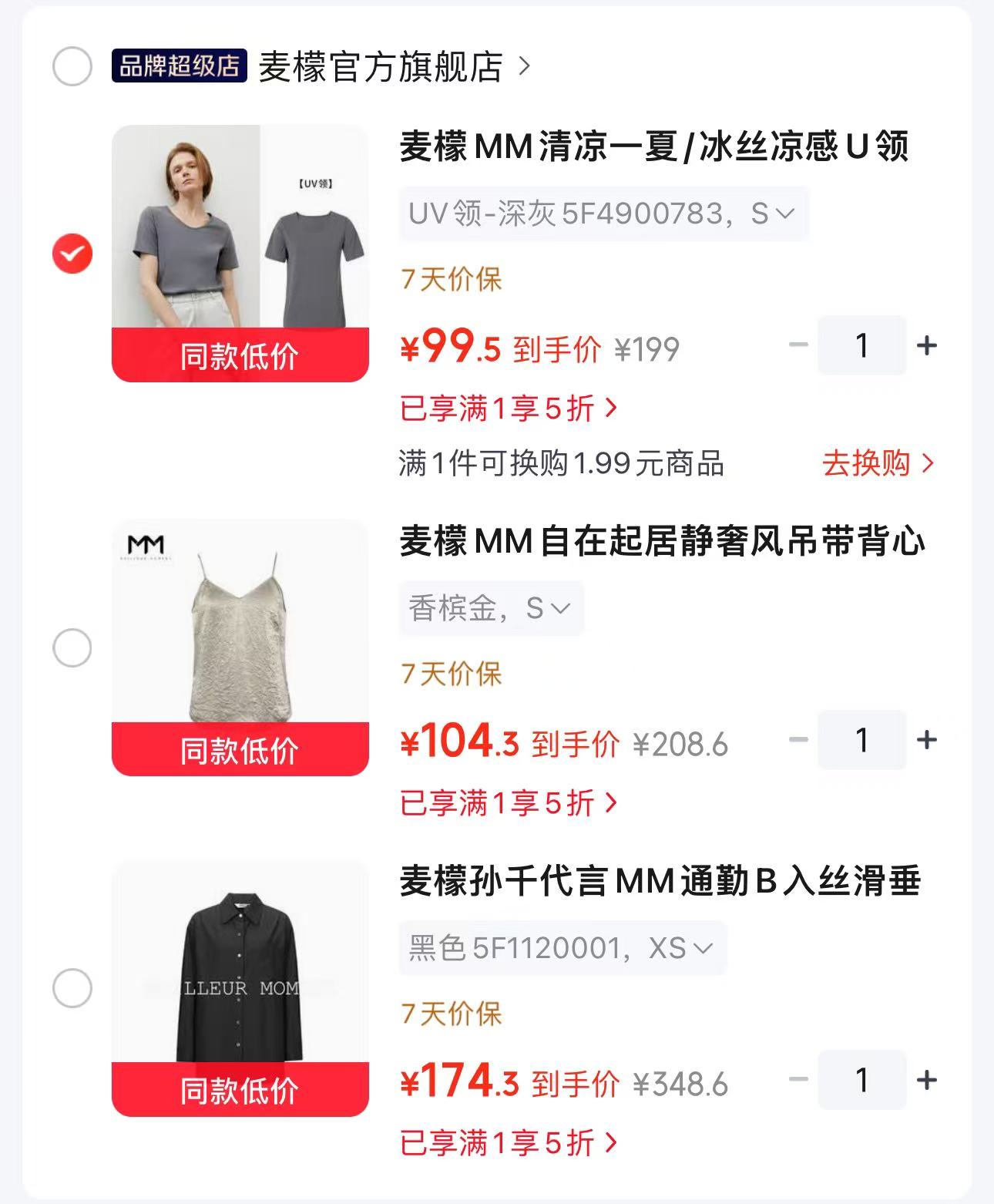Increase quantity of the ¥174.3 shirt
994x1204 pixels.
coord(927,1080)
